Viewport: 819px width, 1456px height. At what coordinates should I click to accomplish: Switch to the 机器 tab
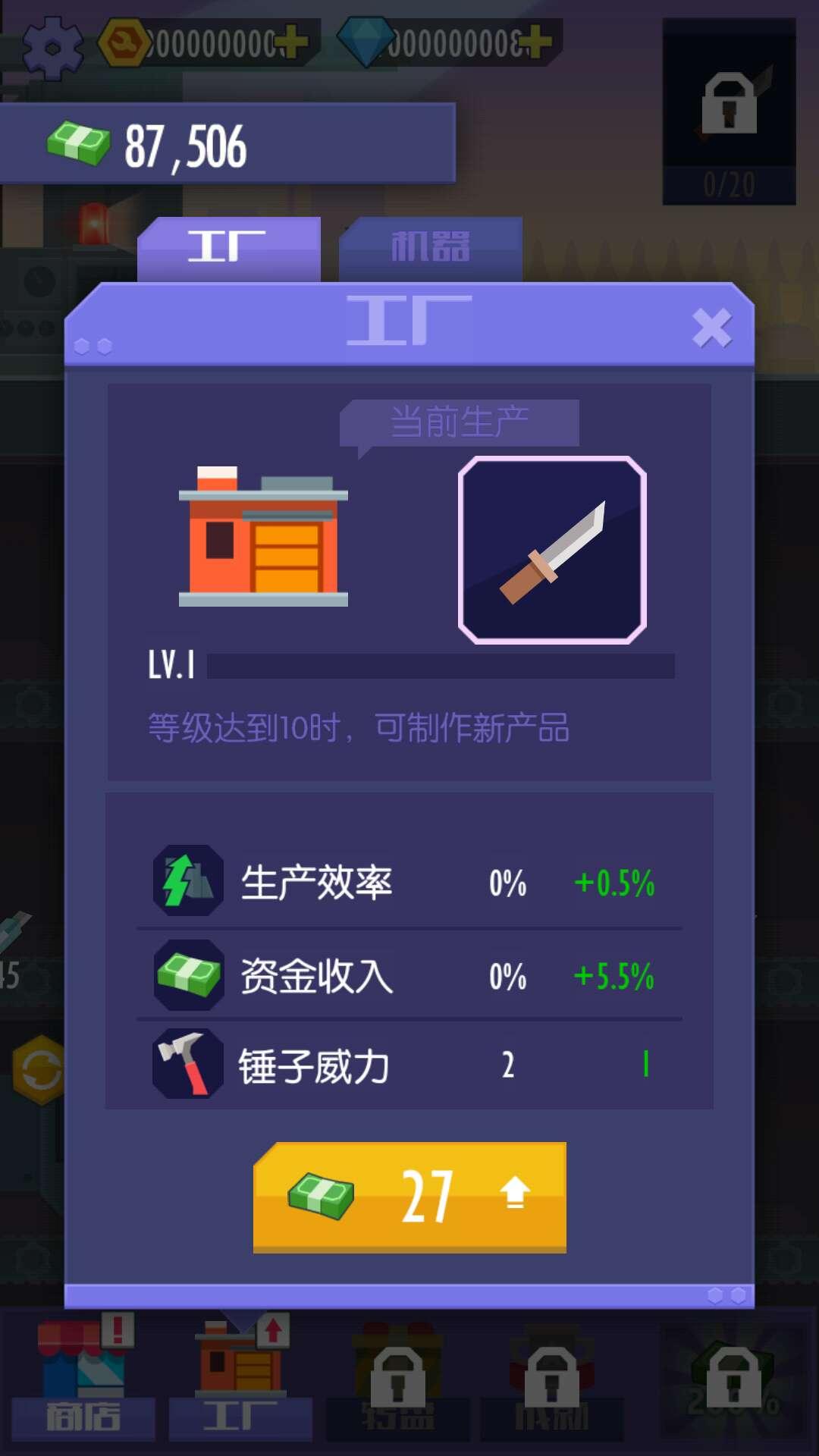(x=430, y=247)
